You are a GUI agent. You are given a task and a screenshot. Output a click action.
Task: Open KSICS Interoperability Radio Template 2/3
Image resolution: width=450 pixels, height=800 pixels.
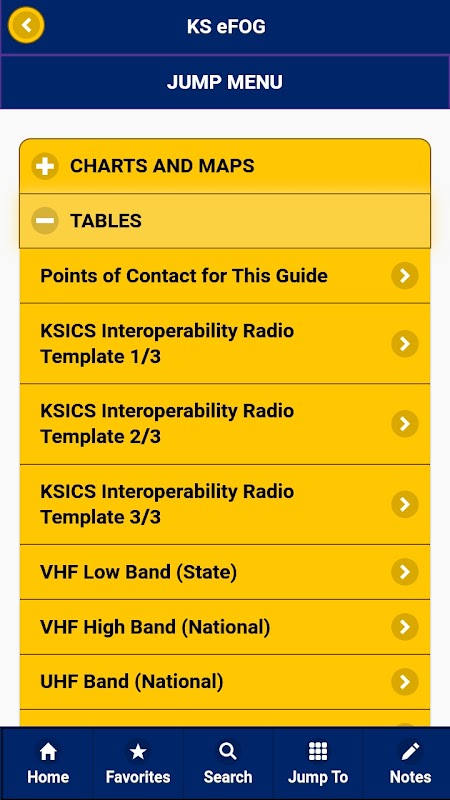225,424
